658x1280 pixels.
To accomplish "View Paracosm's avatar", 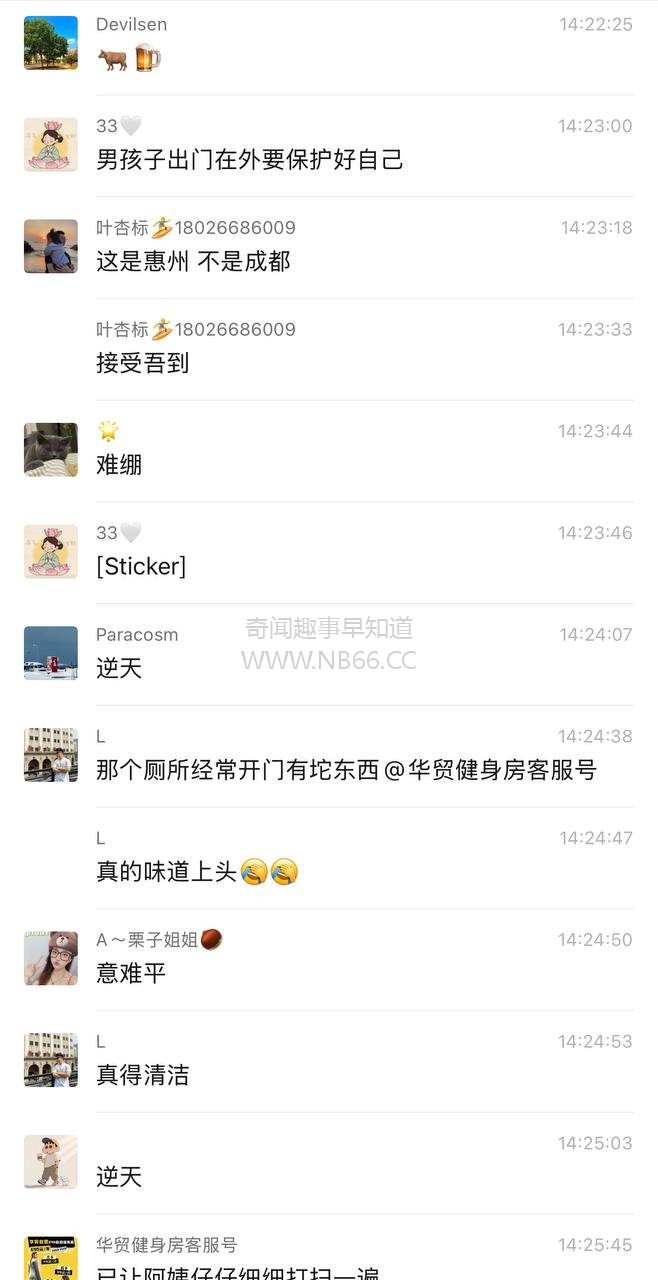I will coord(51,652).
